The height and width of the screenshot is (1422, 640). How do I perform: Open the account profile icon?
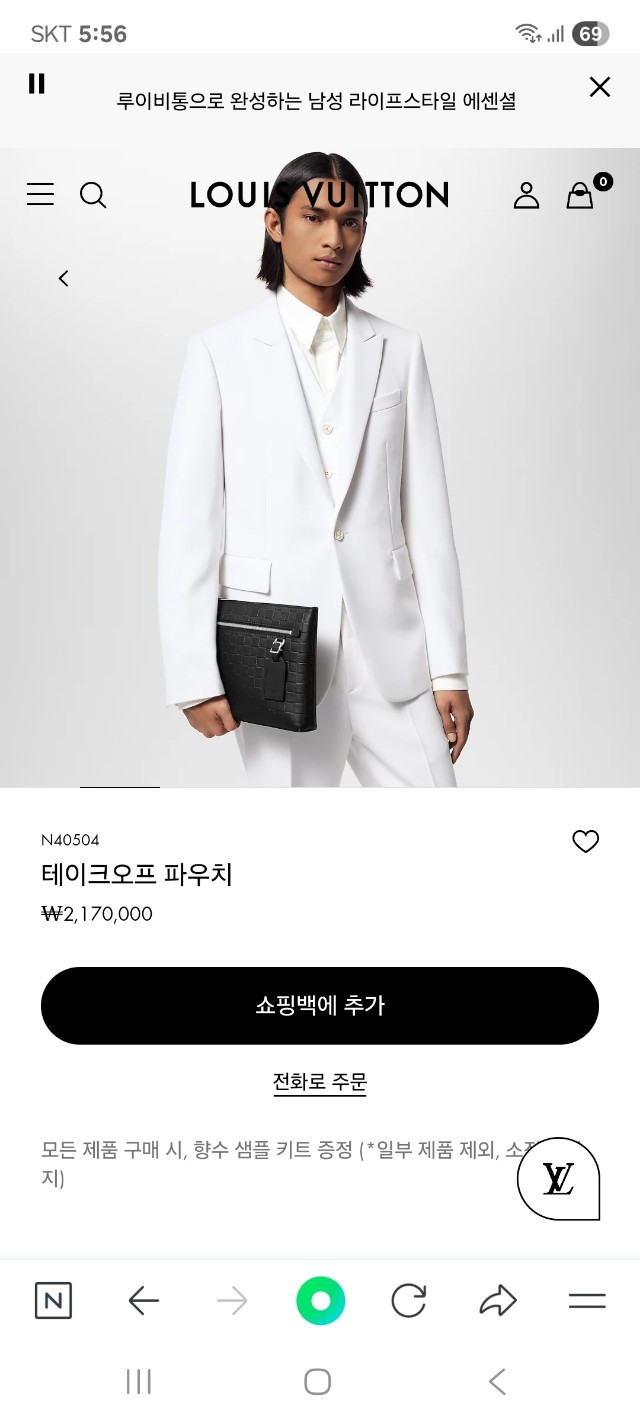tap(526, 195)
